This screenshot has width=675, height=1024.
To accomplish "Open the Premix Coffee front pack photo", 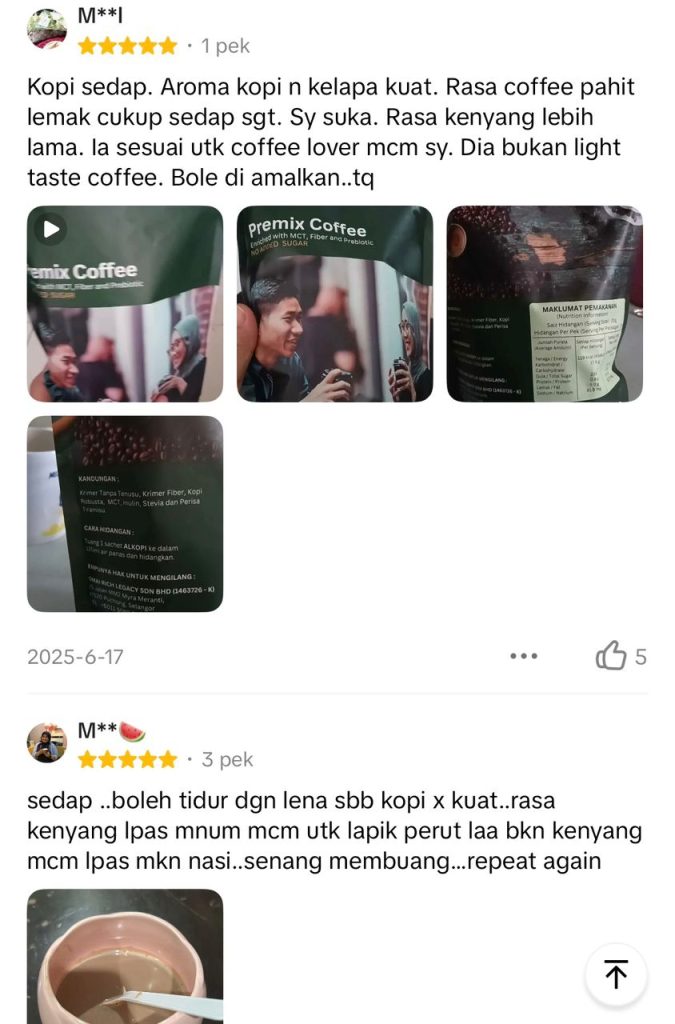I will (x=335, y=304).
